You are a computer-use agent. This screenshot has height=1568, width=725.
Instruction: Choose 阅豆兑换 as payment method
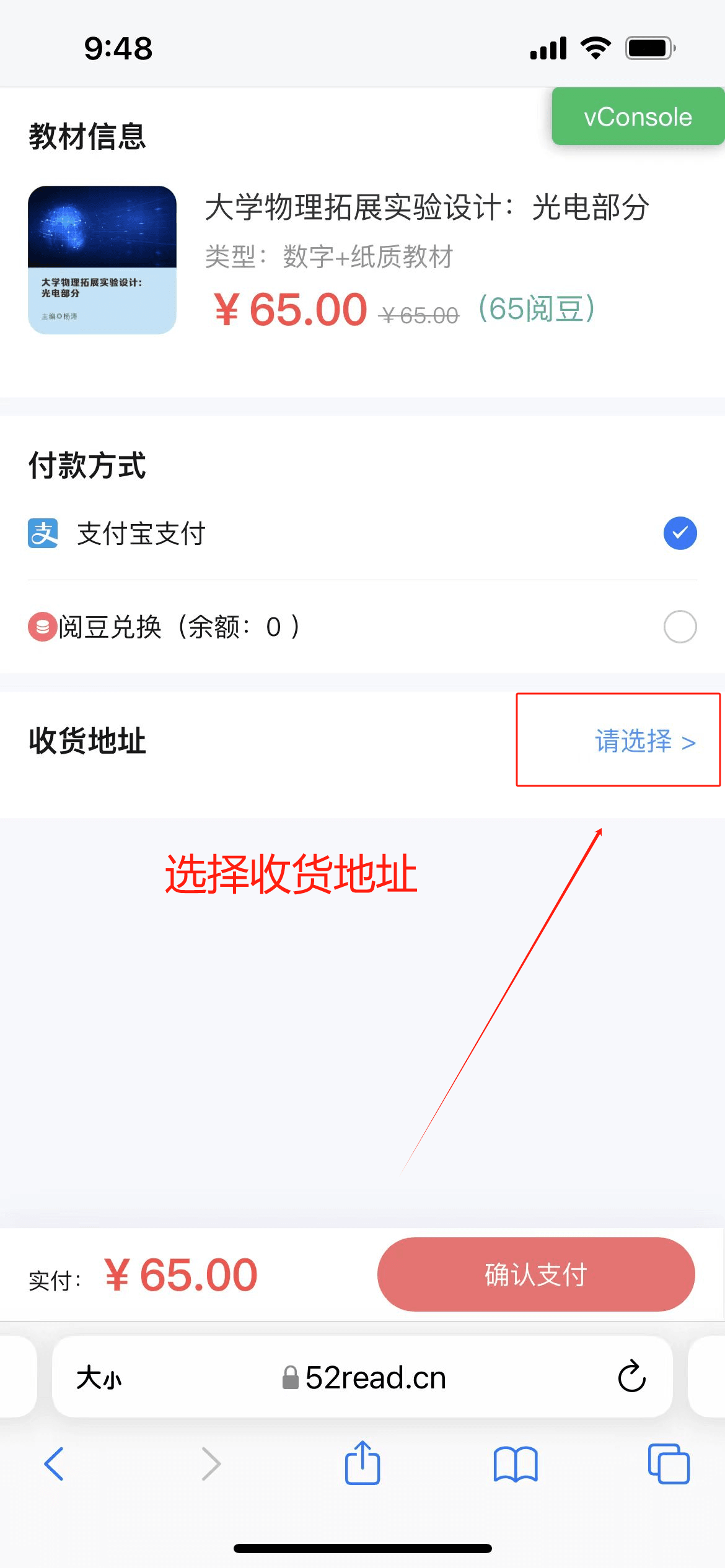679,627
